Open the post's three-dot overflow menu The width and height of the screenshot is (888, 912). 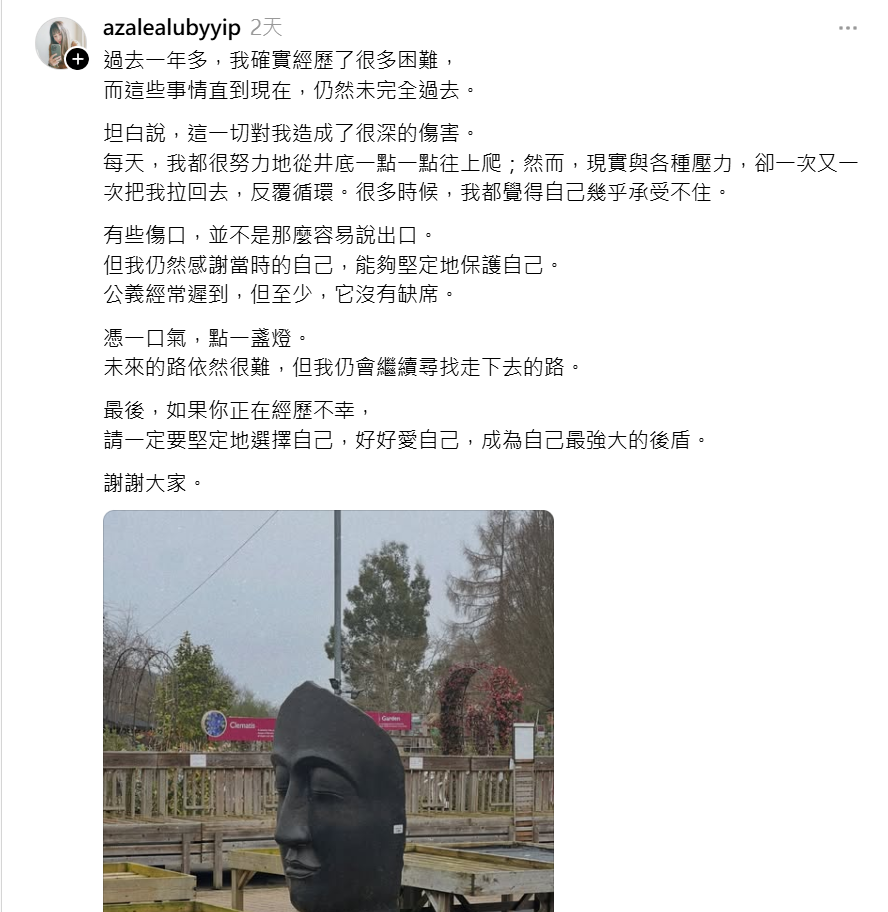click(x=847, y=28)
